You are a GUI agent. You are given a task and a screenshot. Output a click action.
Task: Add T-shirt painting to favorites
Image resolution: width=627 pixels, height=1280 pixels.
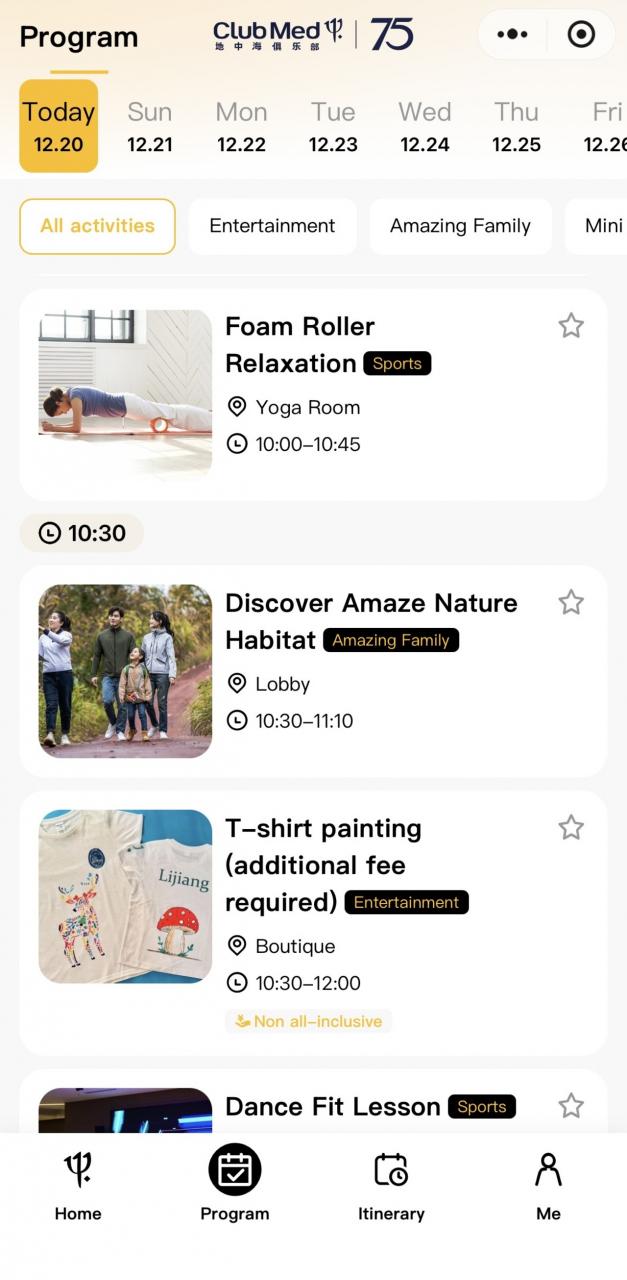pos(571,827)
